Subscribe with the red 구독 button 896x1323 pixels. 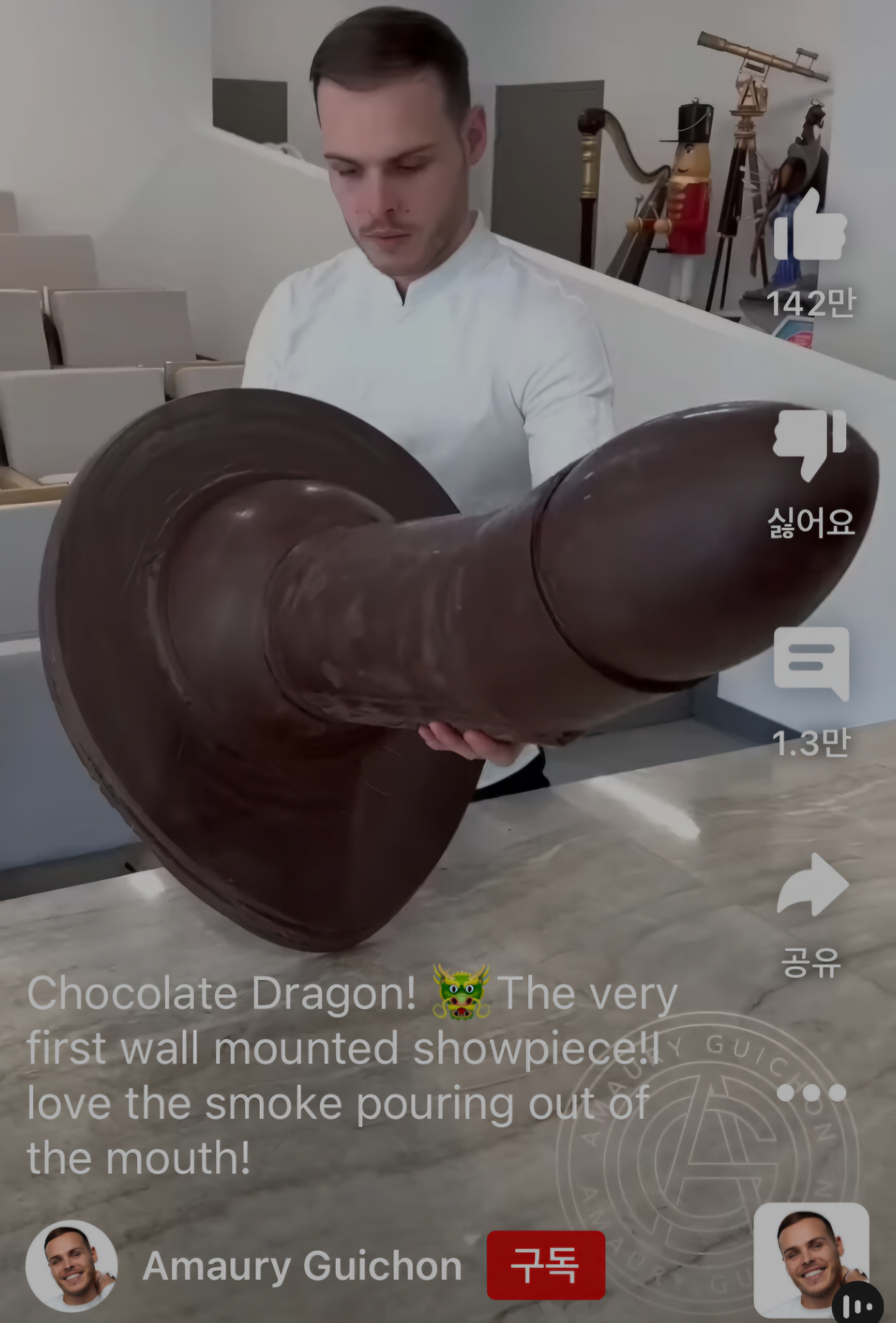point(545,1265)
